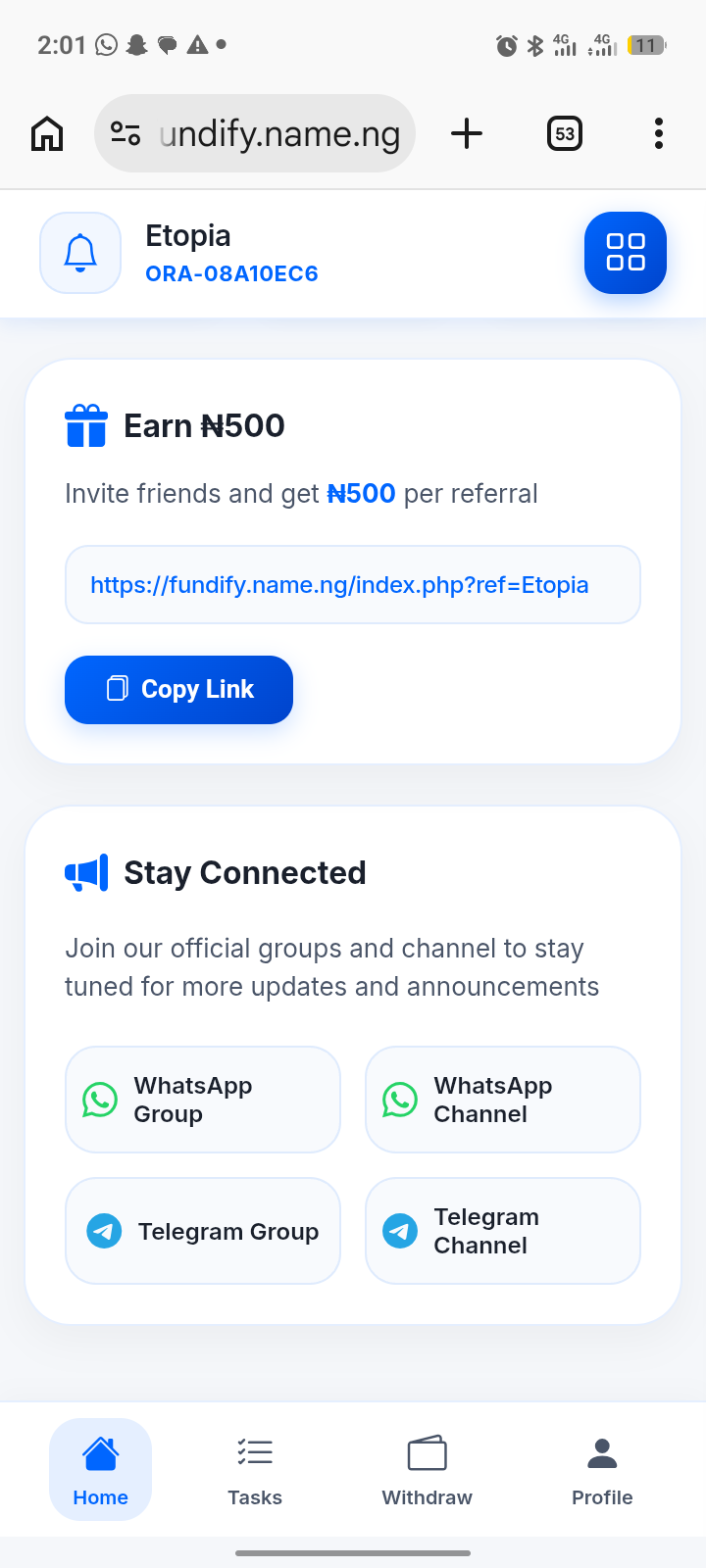Open the Telegram Channel
The height and width of the screenshot is (1568, 706).
[503, 1231]
